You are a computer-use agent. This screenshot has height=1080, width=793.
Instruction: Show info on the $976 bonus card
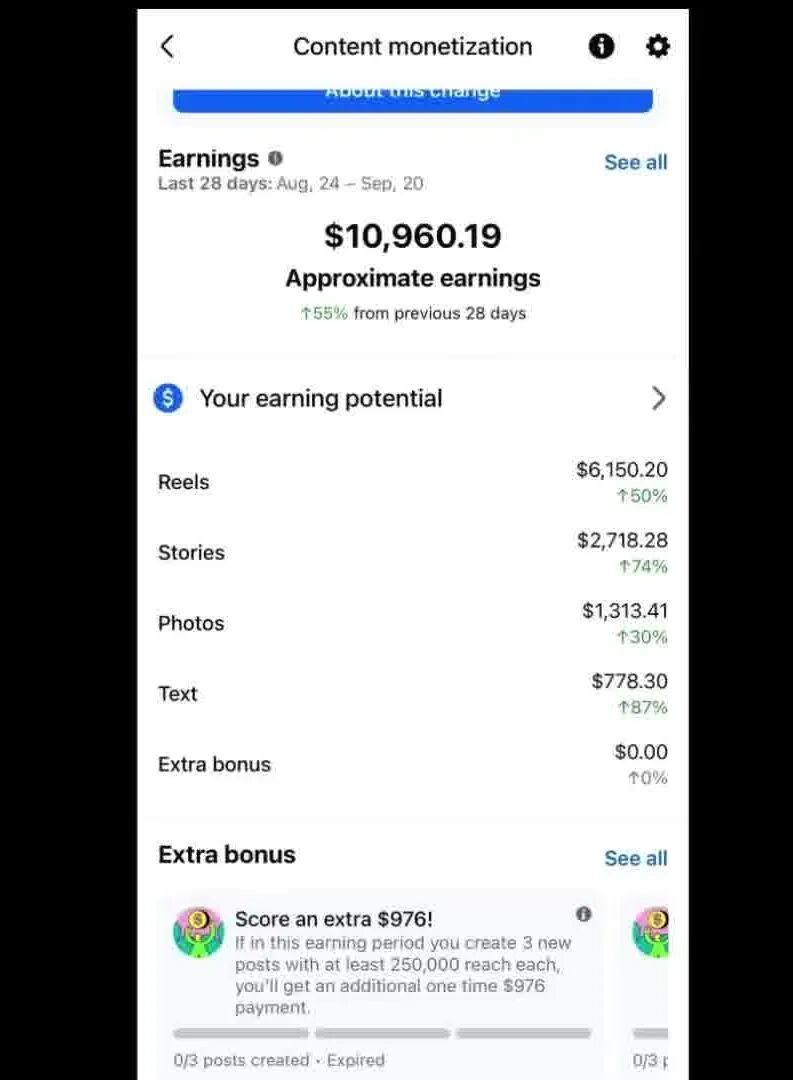pyautogui.click(x=584, y=914)
